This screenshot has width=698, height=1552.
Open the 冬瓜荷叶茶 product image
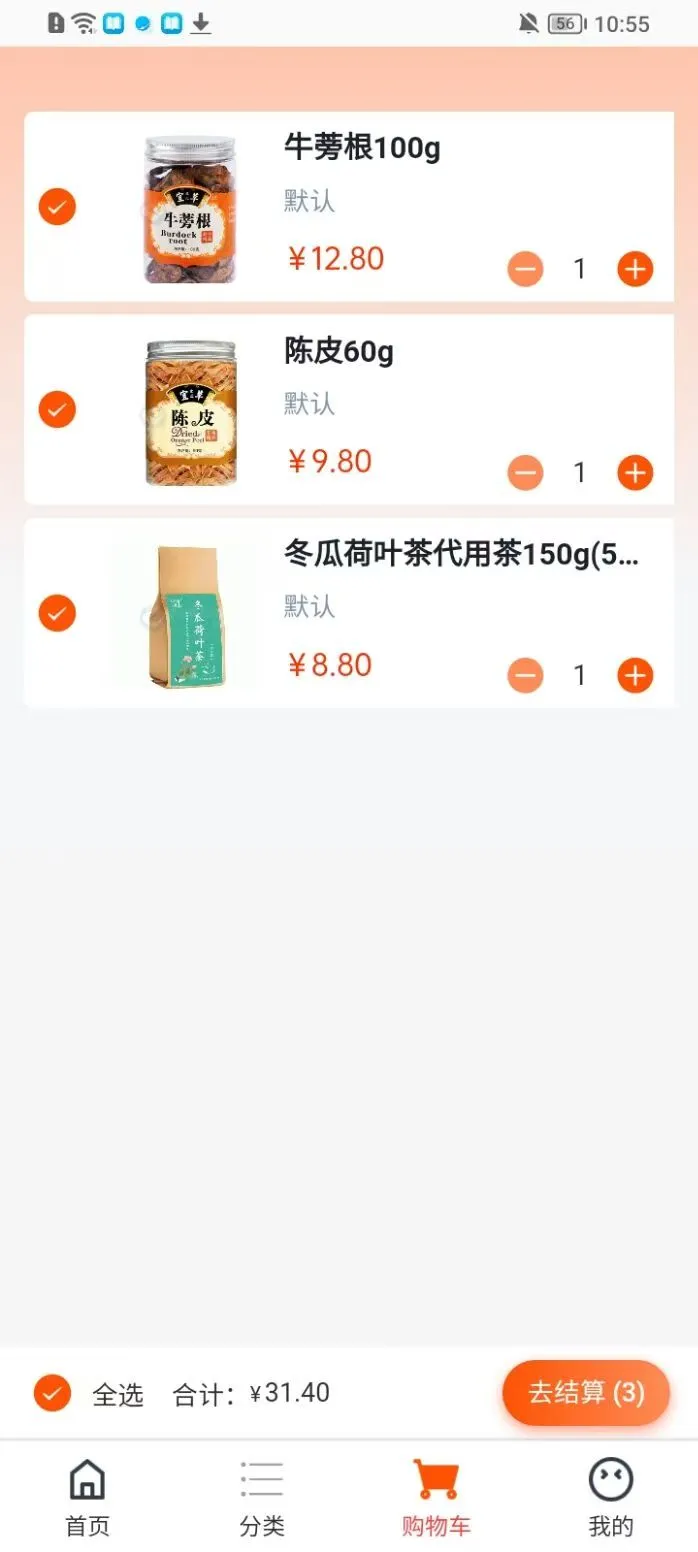[190, 615]
